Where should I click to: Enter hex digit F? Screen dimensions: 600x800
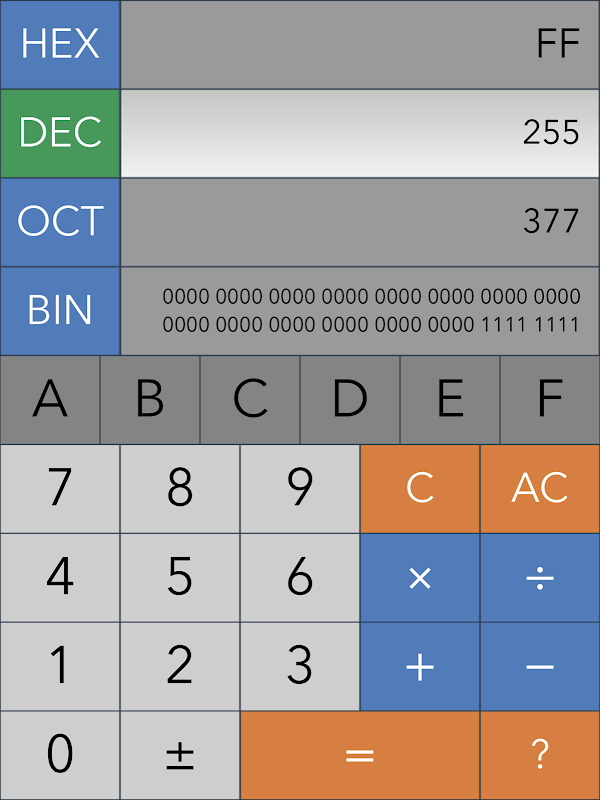click(550, 399)
